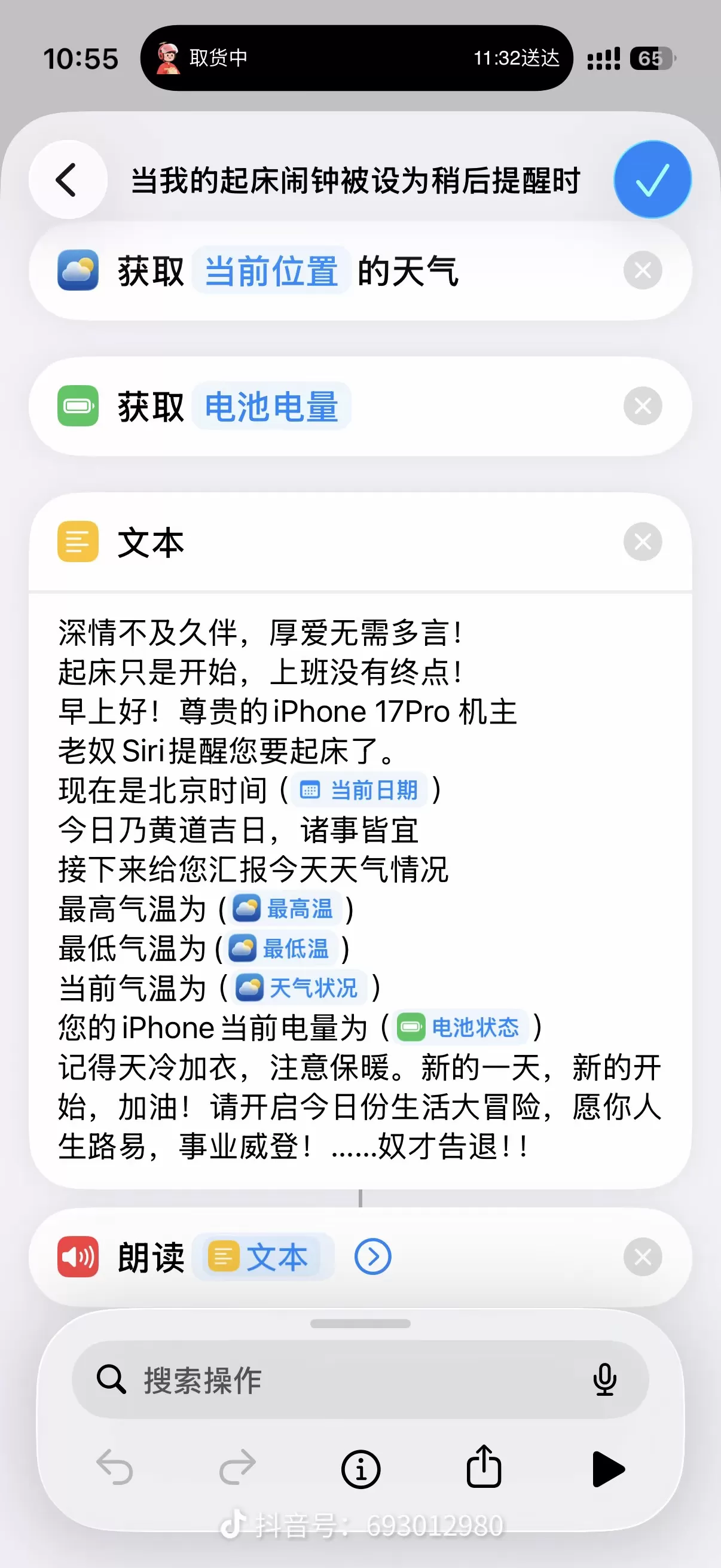Tap the 当前位置 location variable

coord(272,270)
